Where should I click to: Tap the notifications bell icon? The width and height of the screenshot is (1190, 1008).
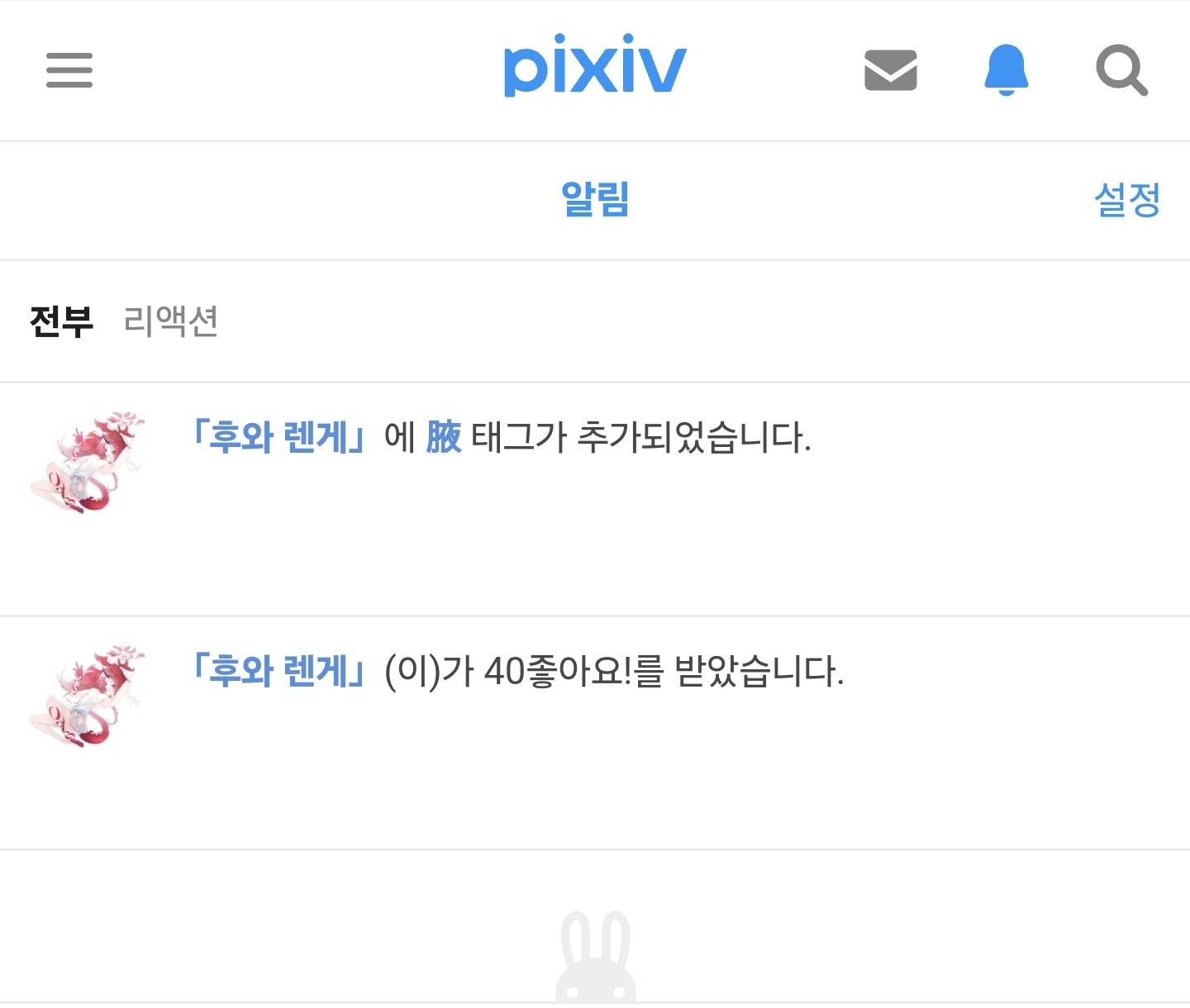click(x=1006, y=70)
